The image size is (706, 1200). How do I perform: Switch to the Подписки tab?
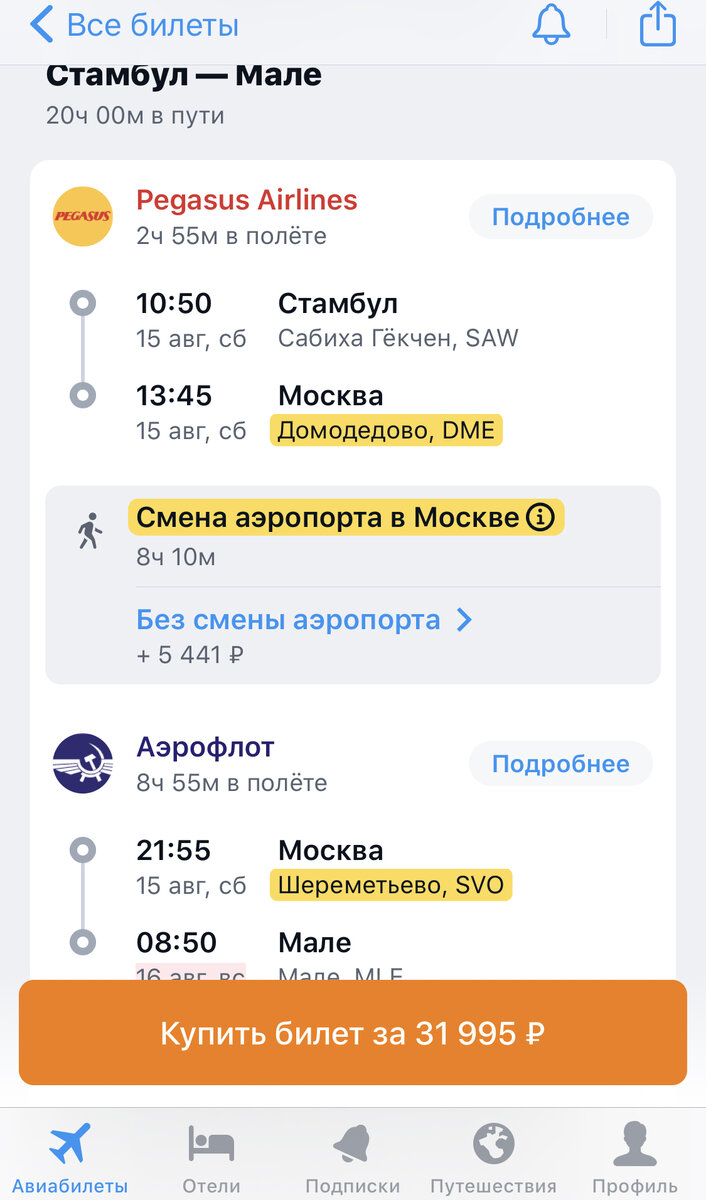click(352, 1158)
